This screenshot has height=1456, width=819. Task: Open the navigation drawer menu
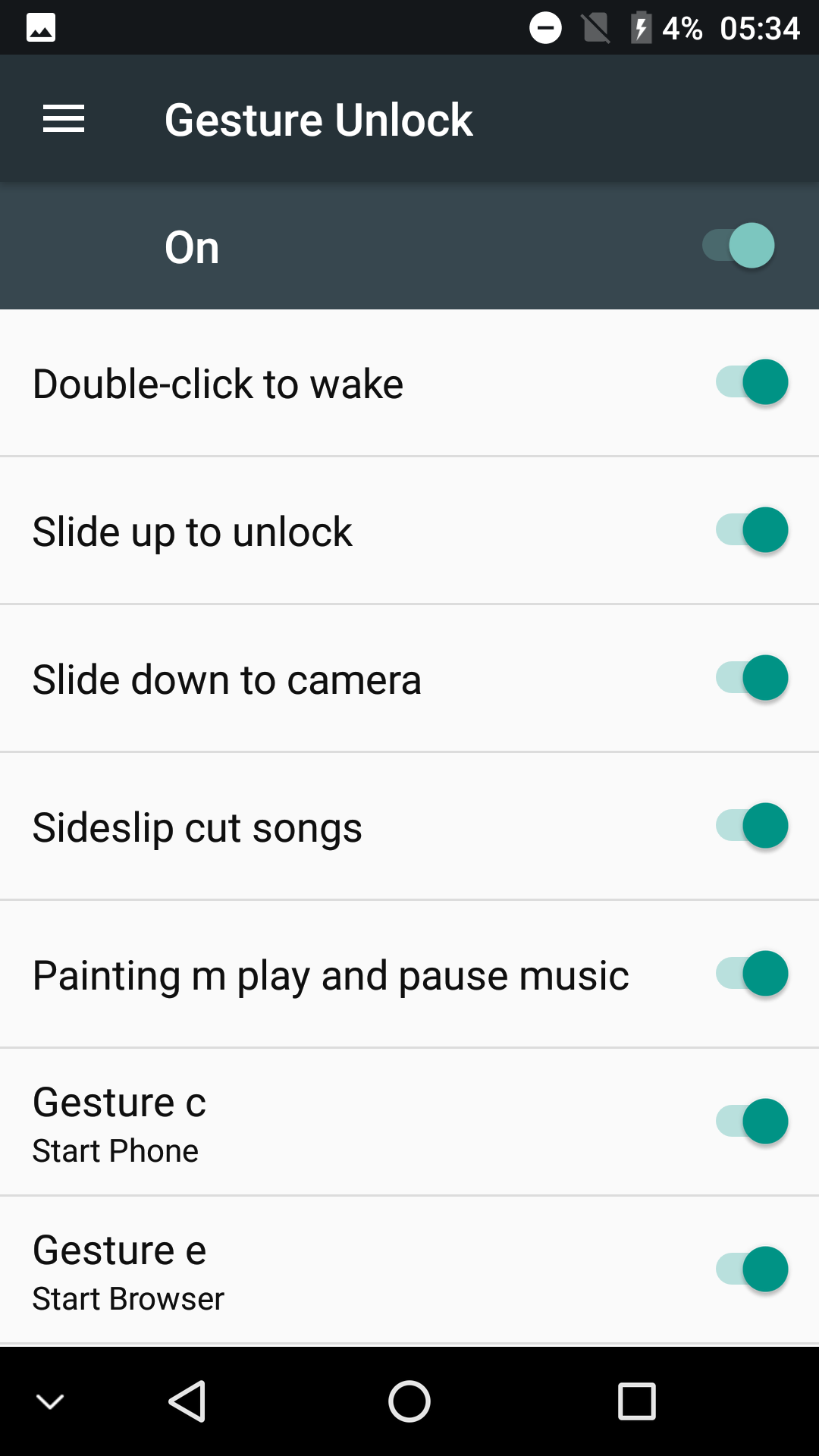point(64,119)
